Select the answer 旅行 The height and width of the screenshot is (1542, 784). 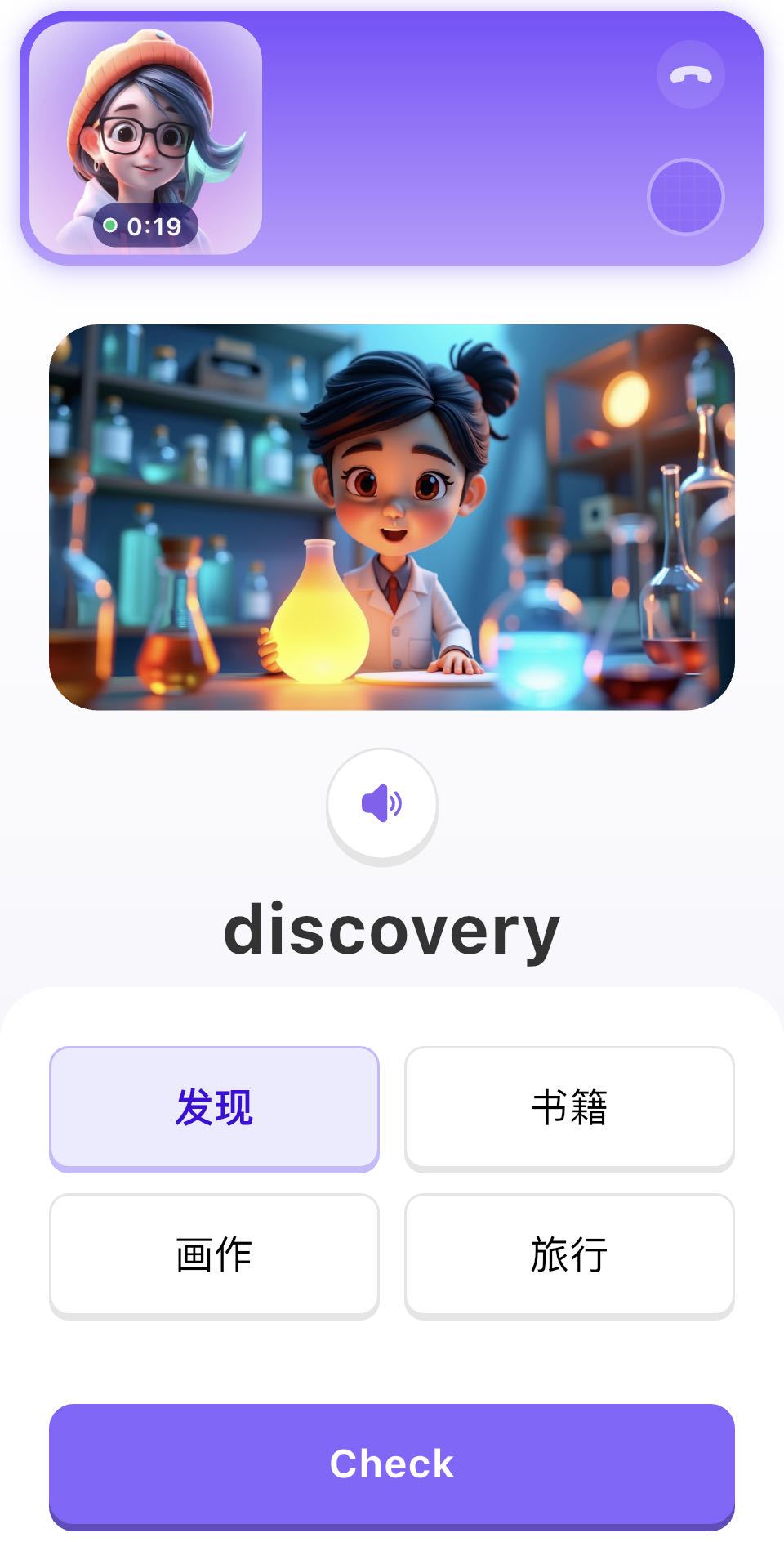[569, 1254]
